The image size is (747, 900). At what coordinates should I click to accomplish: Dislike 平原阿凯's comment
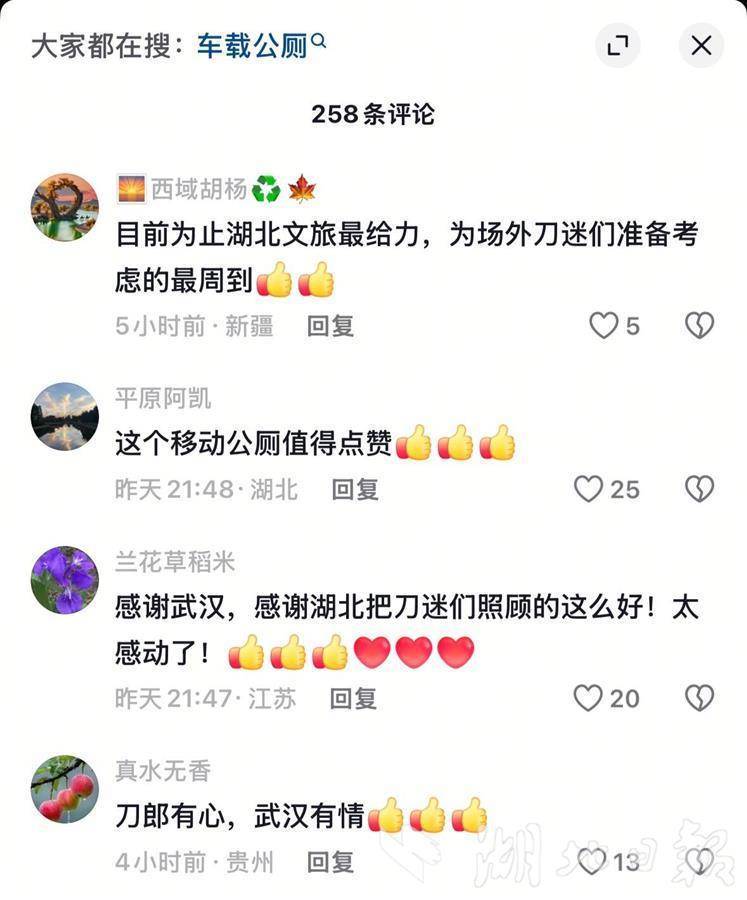click(x=699, y=489)
